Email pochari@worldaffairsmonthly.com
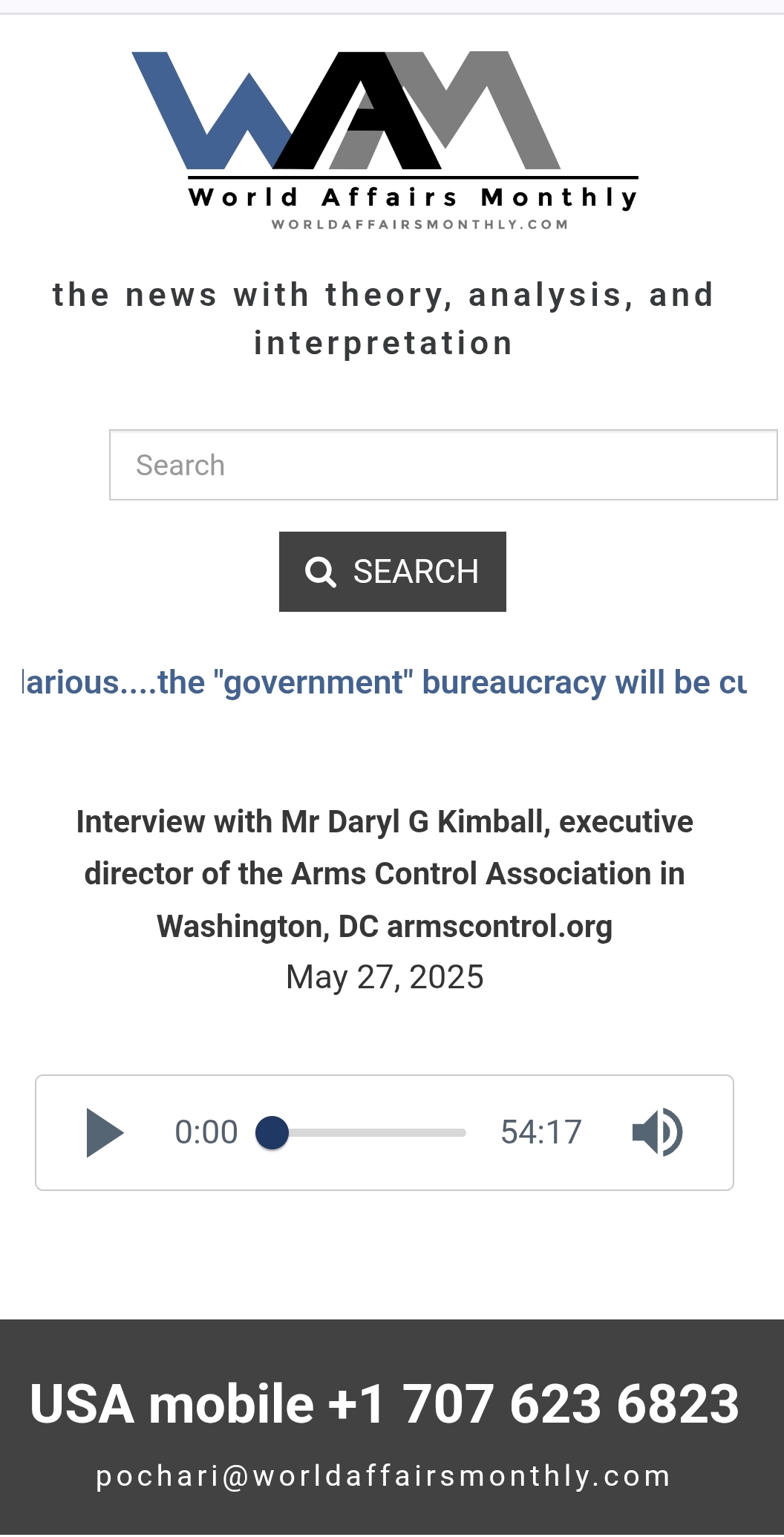This screenshot has width=784, height=1537. tap(383, 1476)
